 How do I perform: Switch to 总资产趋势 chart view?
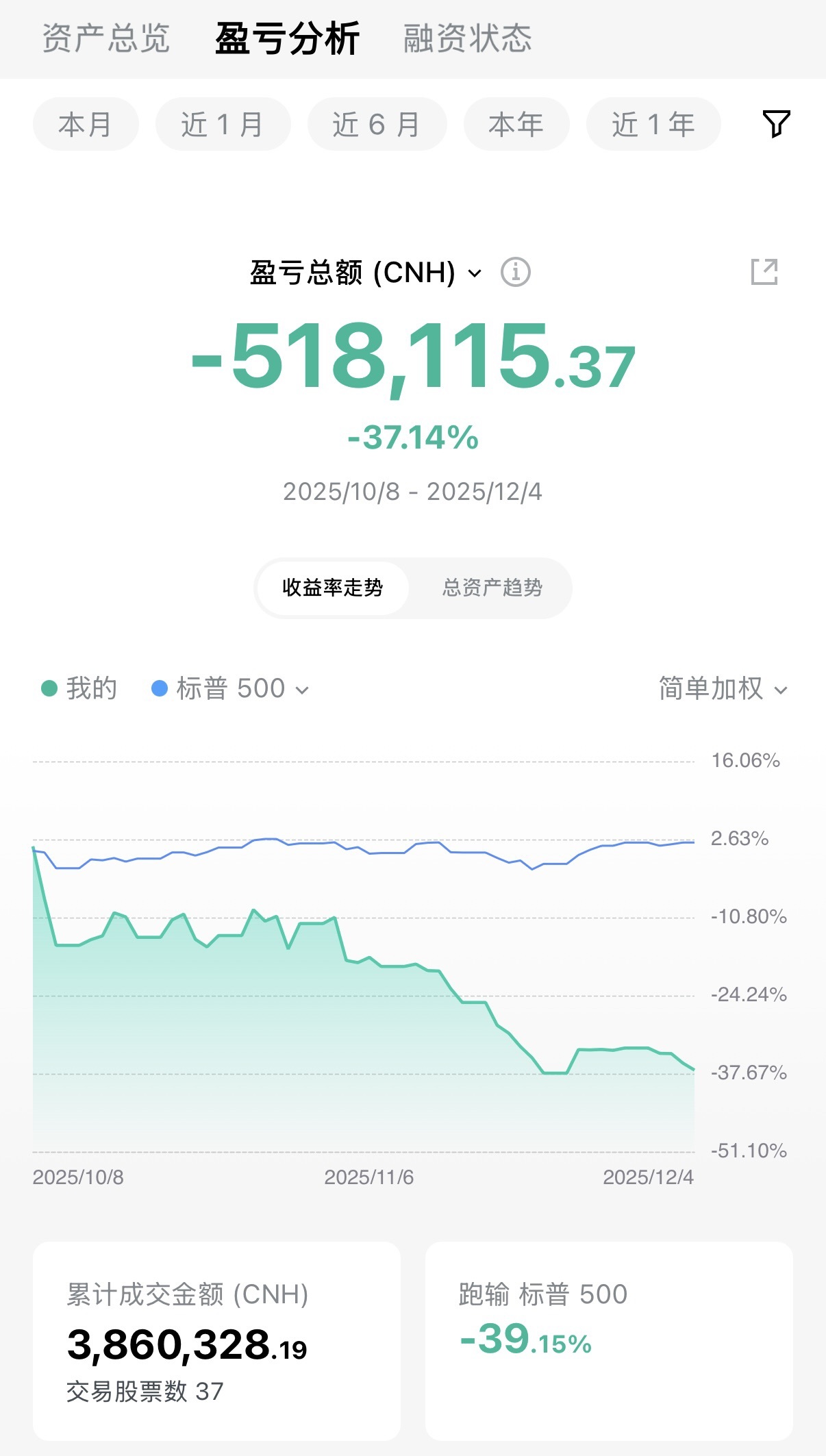pyautogui.click(x=492, y=588)
